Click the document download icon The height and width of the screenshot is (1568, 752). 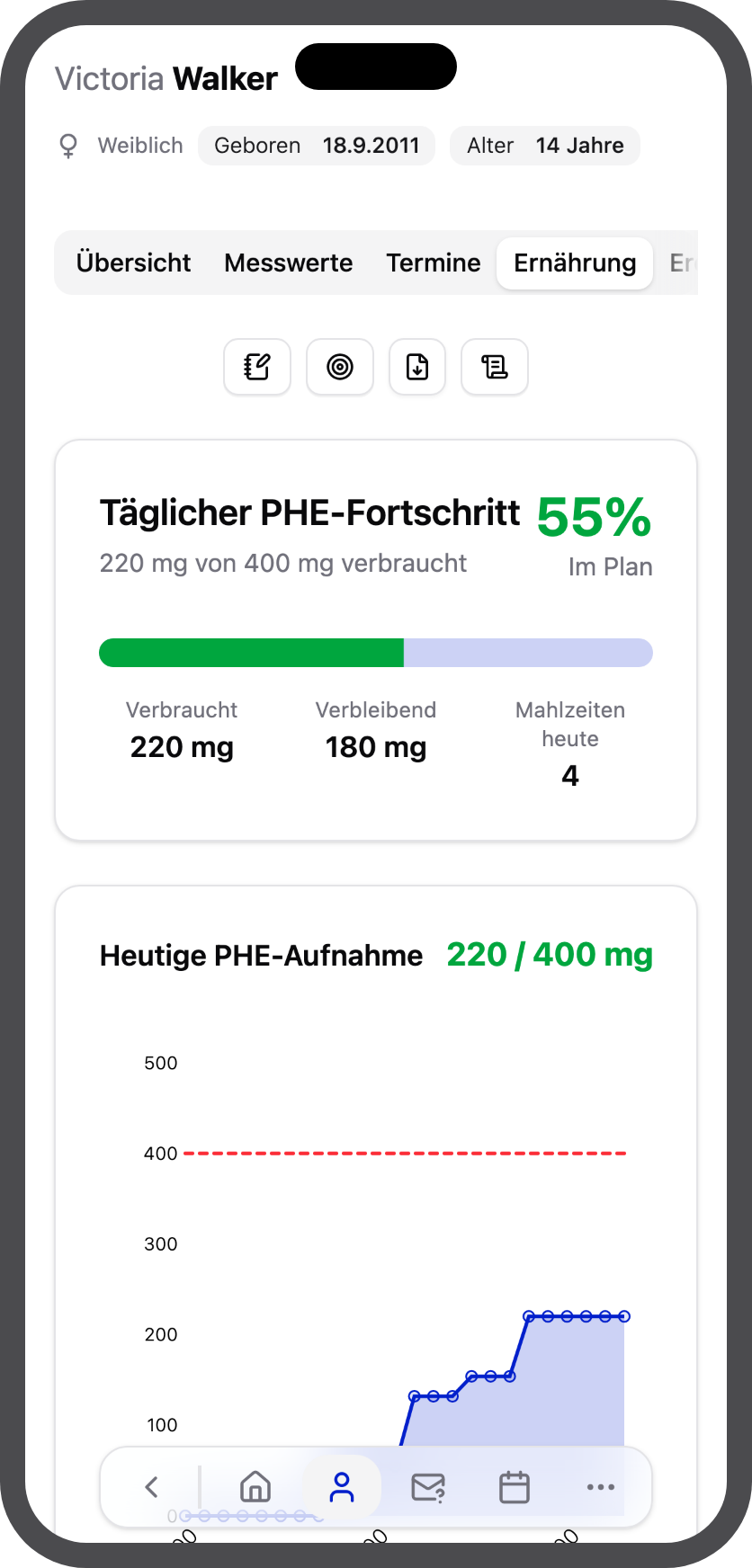coord(417,367)
